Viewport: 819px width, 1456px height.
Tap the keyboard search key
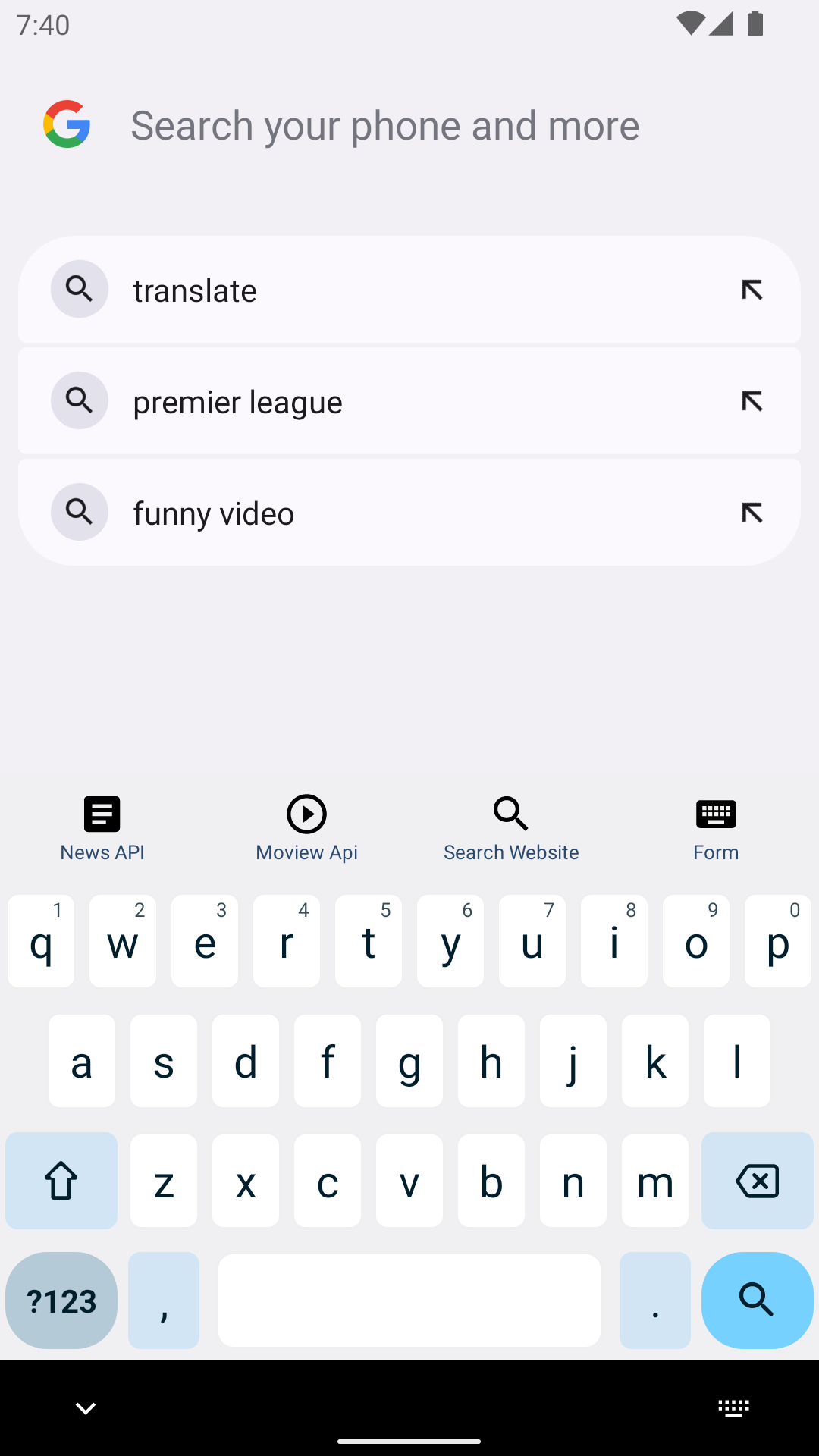click(757, 1300)
